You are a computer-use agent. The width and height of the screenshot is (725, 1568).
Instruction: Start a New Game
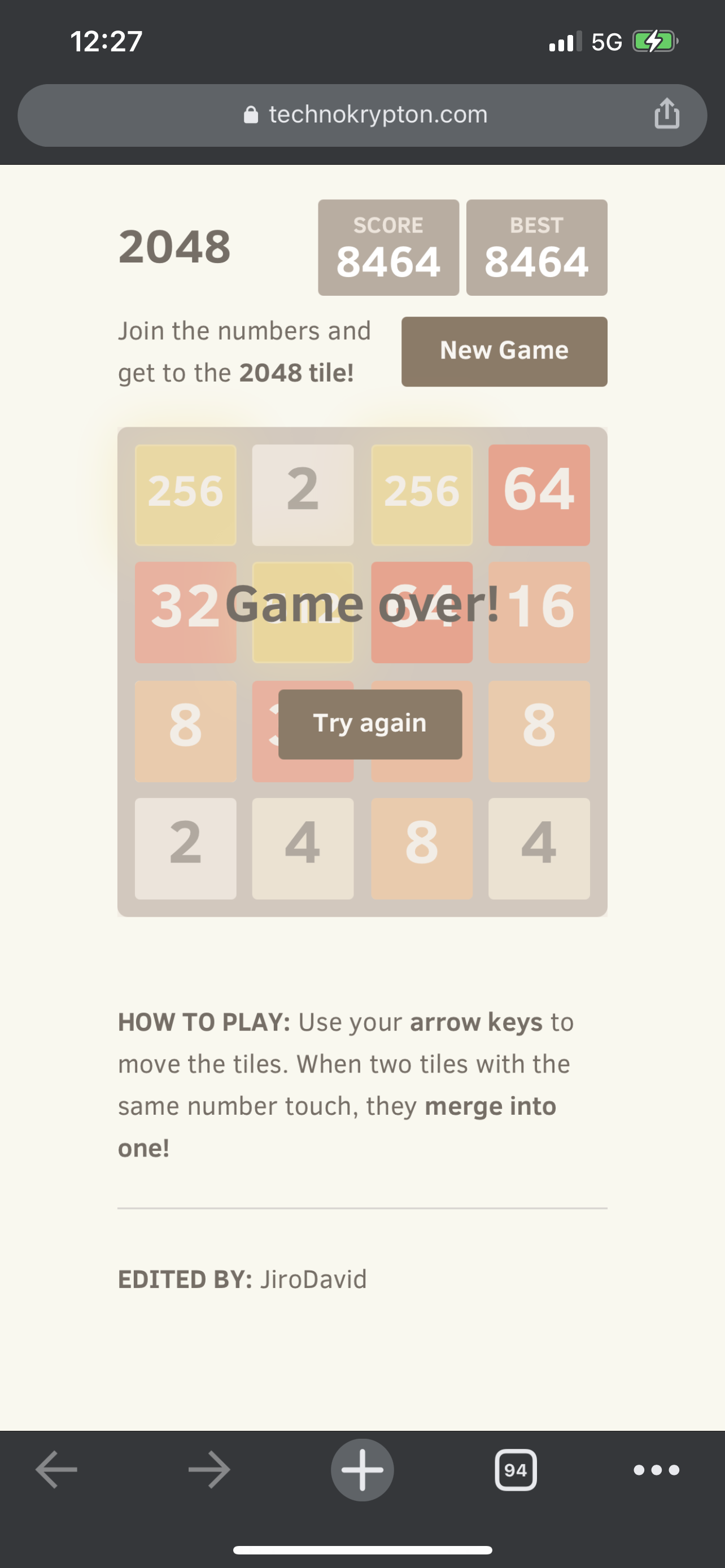click(x=504, y=351)
